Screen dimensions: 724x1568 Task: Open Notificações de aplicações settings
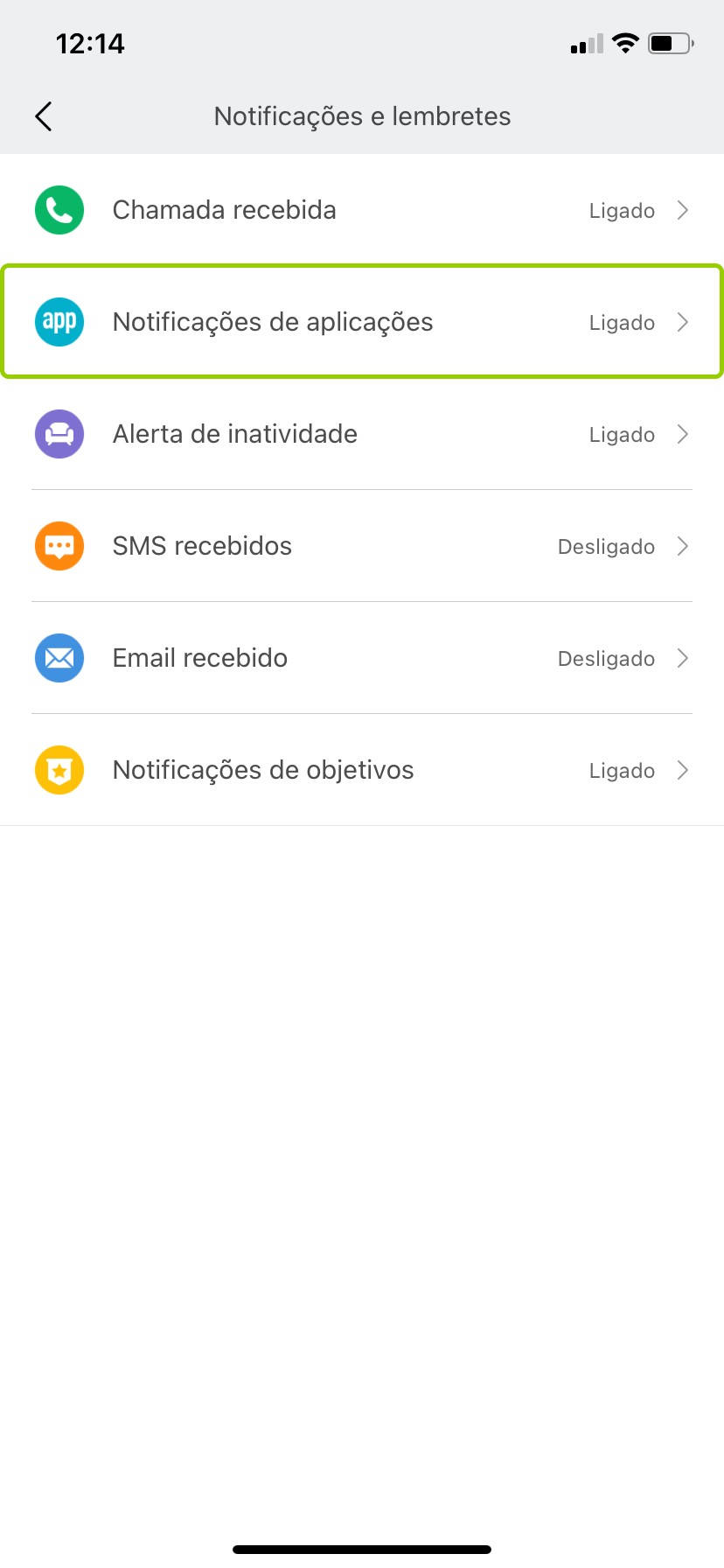click(362, 322)
